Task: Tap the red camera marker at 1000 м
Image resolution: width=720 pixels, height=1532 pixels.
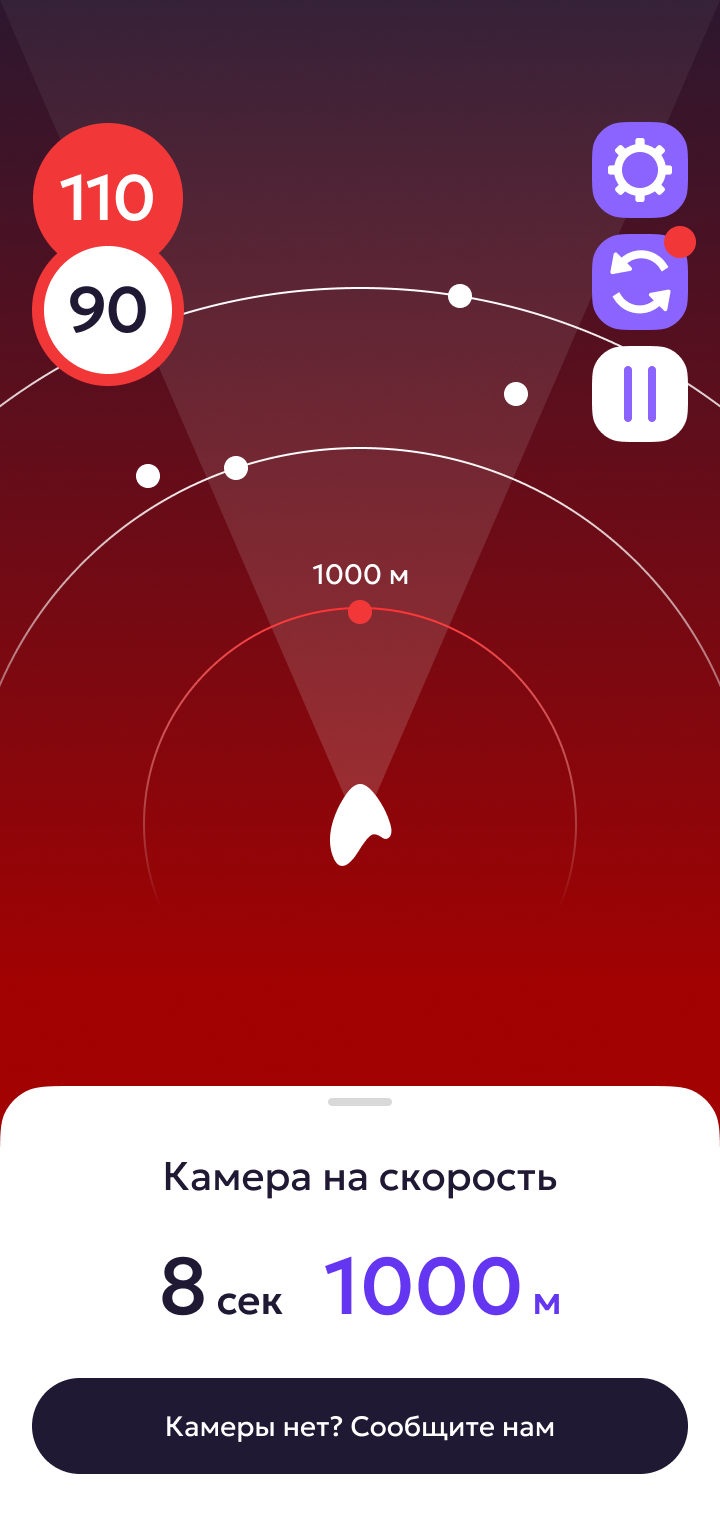Action: pyautogui.click(x=361, y=611)
